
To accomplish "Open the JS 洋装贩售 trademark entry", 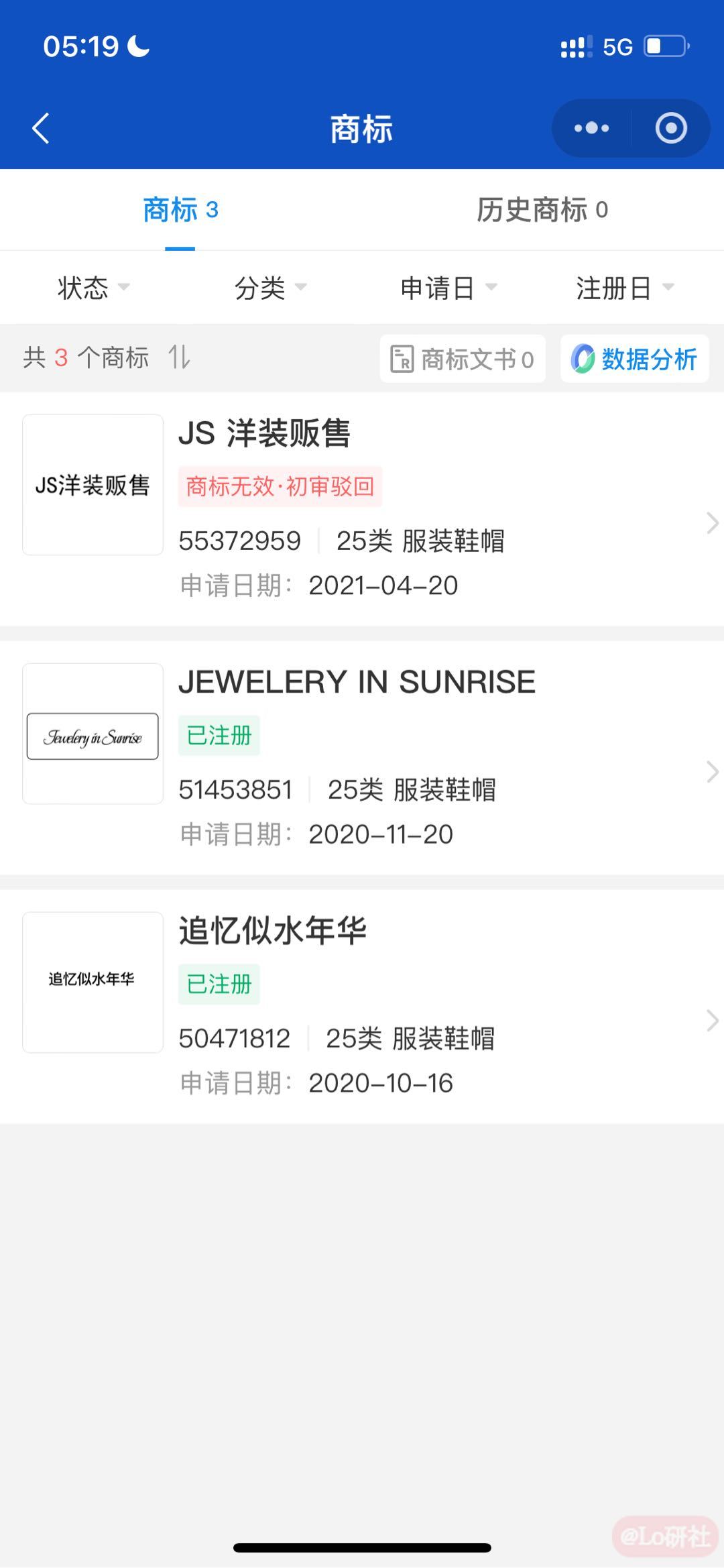I will (362, 509).
